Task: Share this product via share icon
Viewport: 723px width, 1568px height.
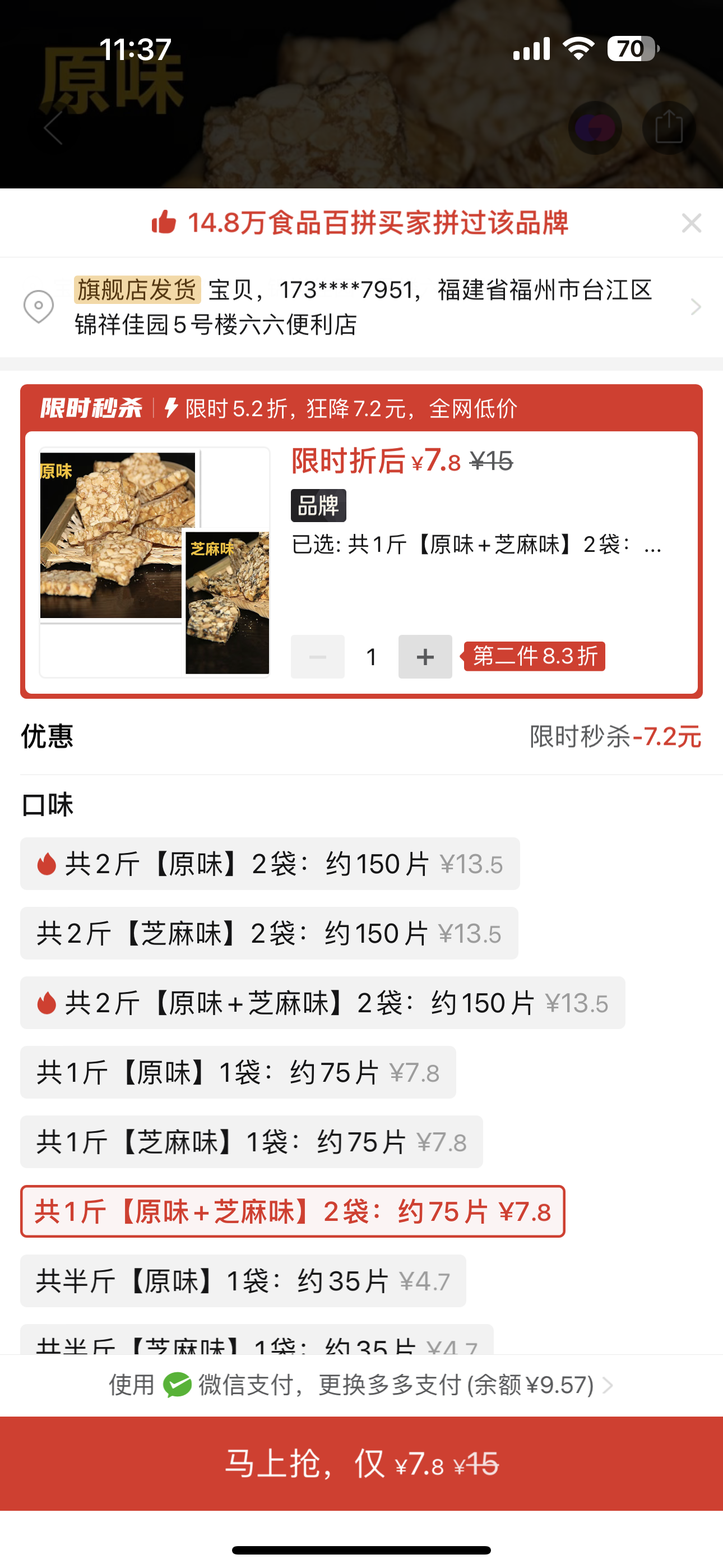Action: 668,127
